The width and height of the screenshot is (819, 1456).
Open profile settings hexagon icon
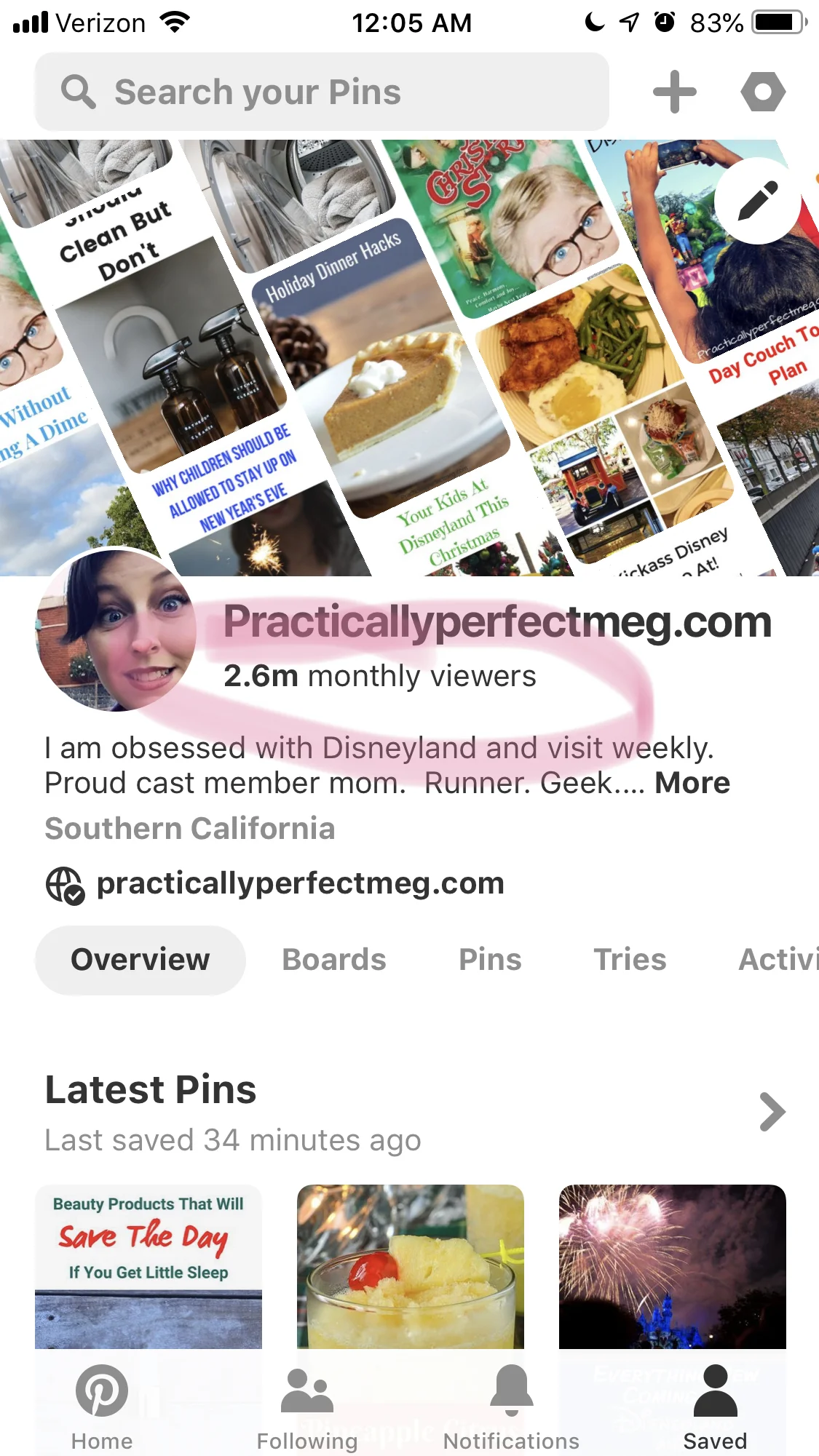pos(762,92)
